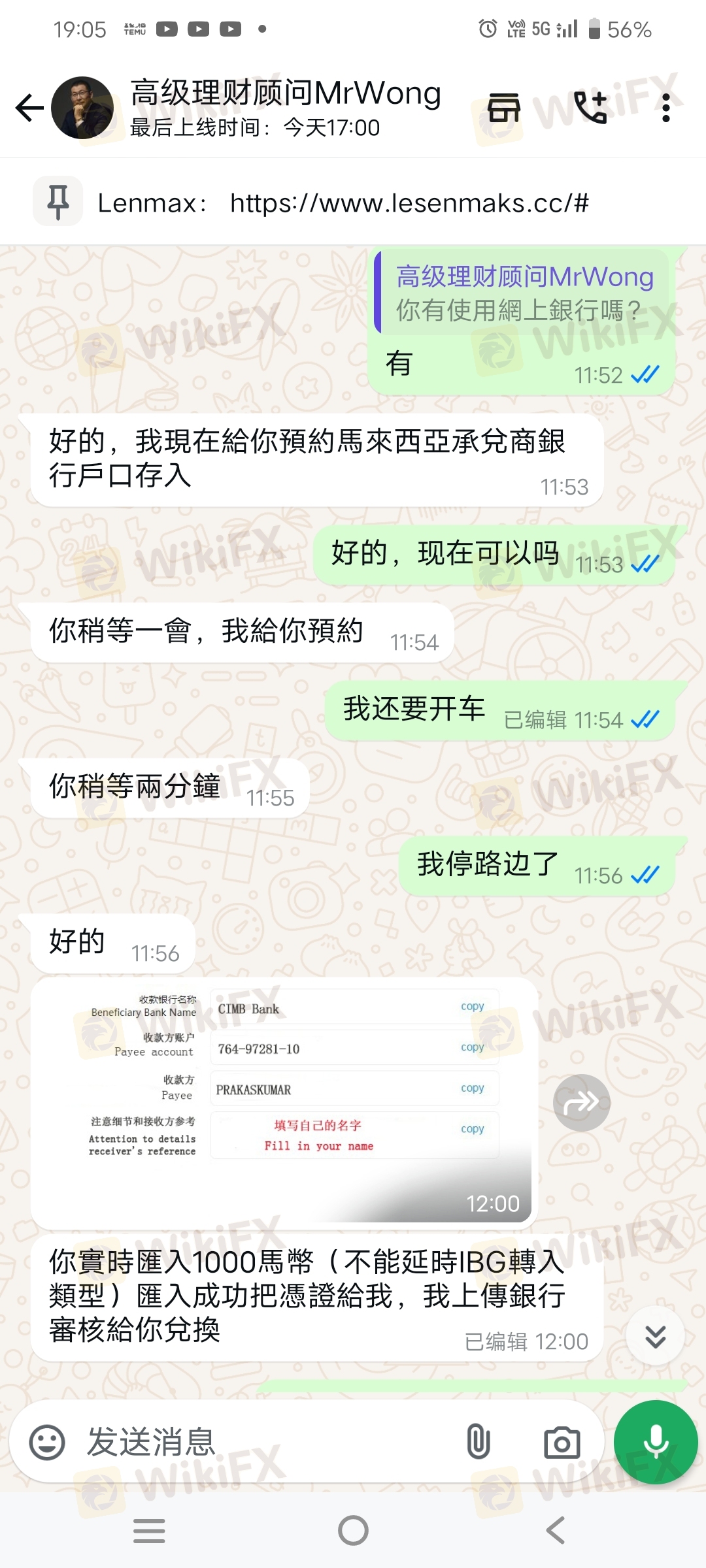Viewport: 706px width, 1568px height.
Task: Open the business storefront icon
Action: point(503,108)
